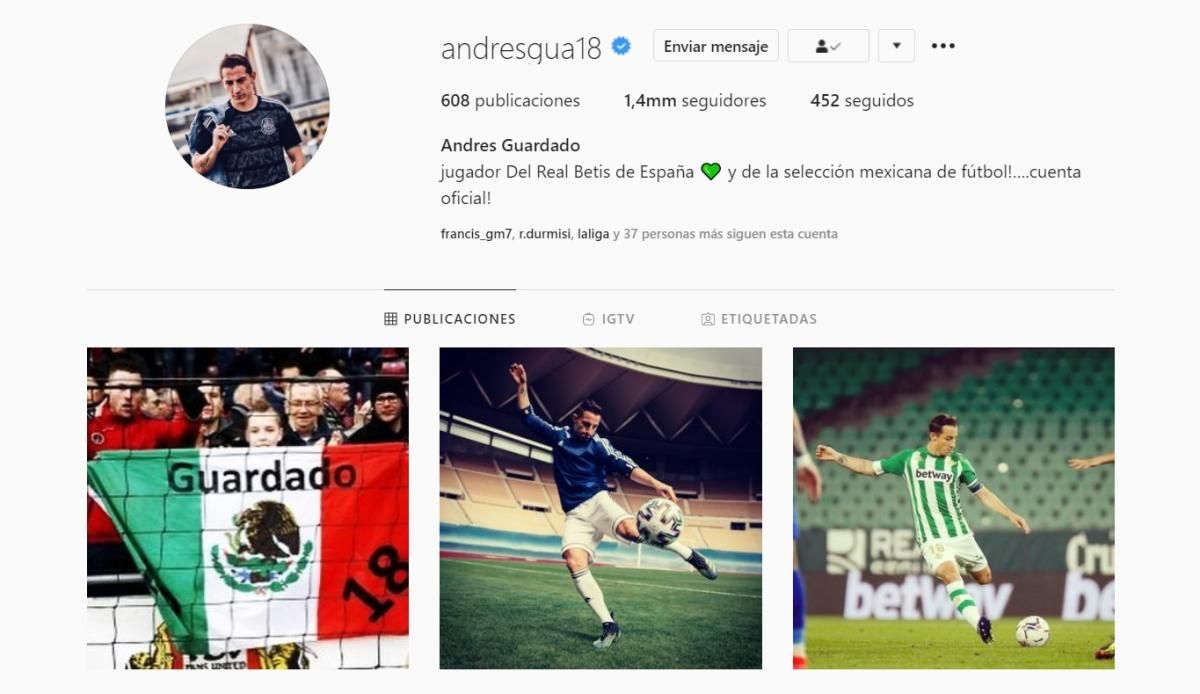This screenshot has height=694, width=1200.
Task: Switch to the IGTV tab
Action: [x=608, y=319]
